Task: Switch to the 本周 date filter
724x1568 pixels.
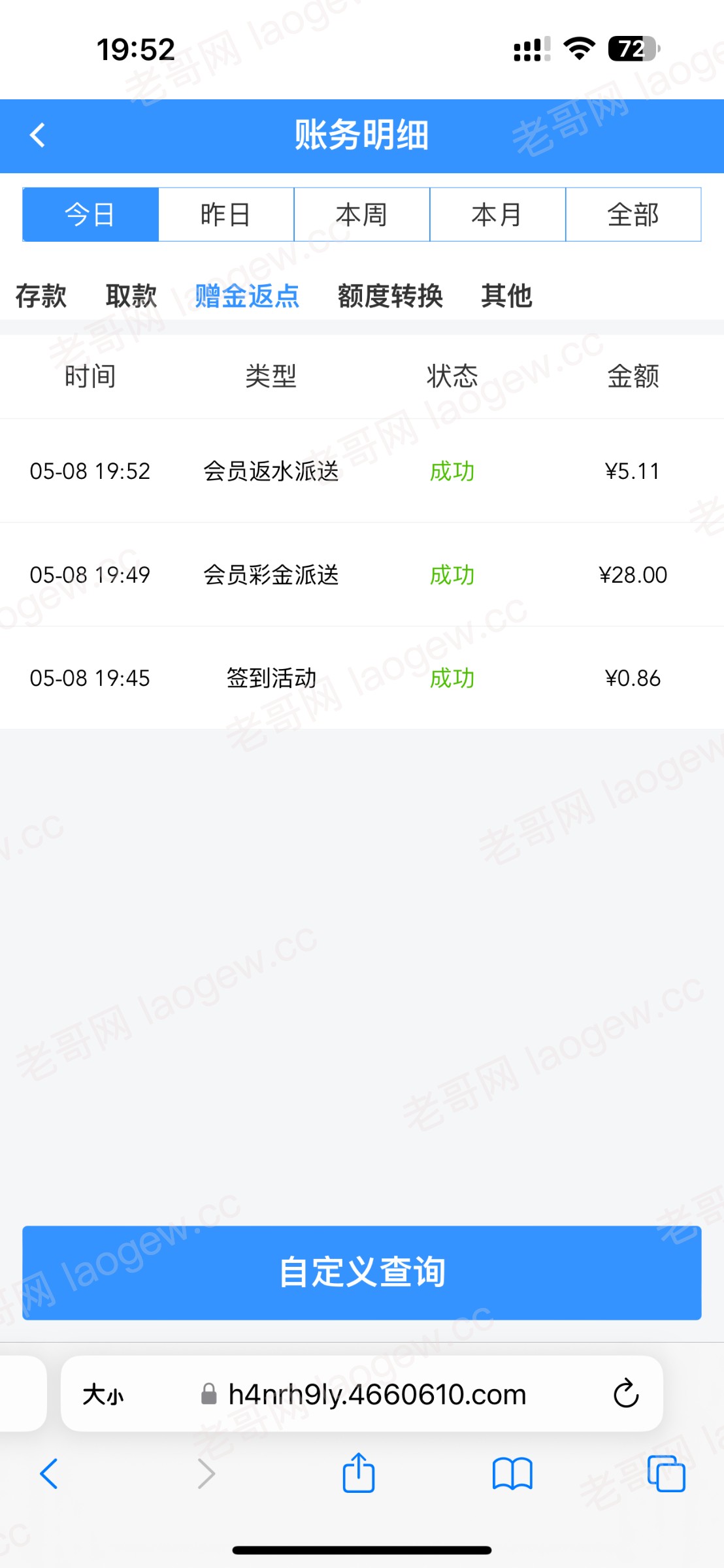Action: [362, 214]
